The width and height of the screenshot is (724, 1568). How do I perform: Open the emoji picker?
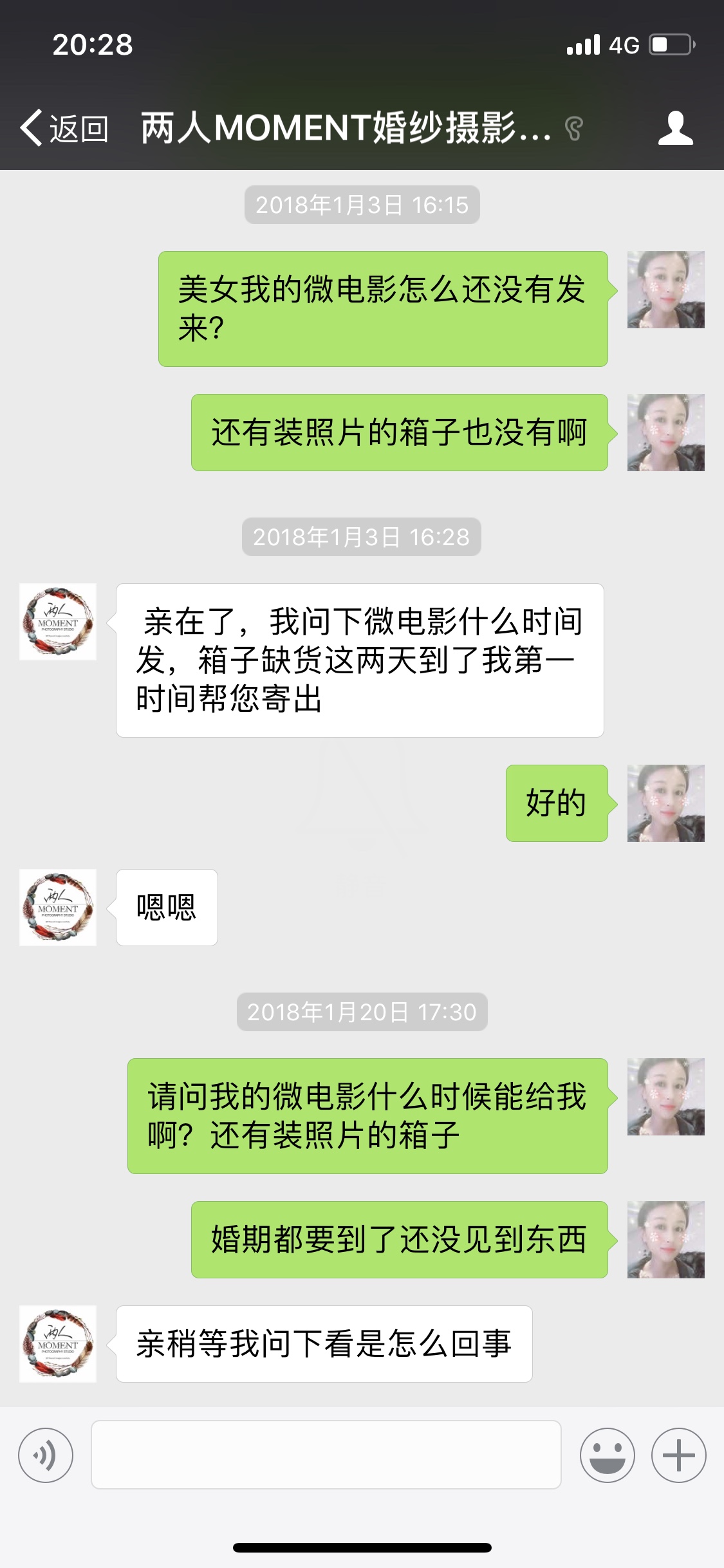pos(607,1455)
